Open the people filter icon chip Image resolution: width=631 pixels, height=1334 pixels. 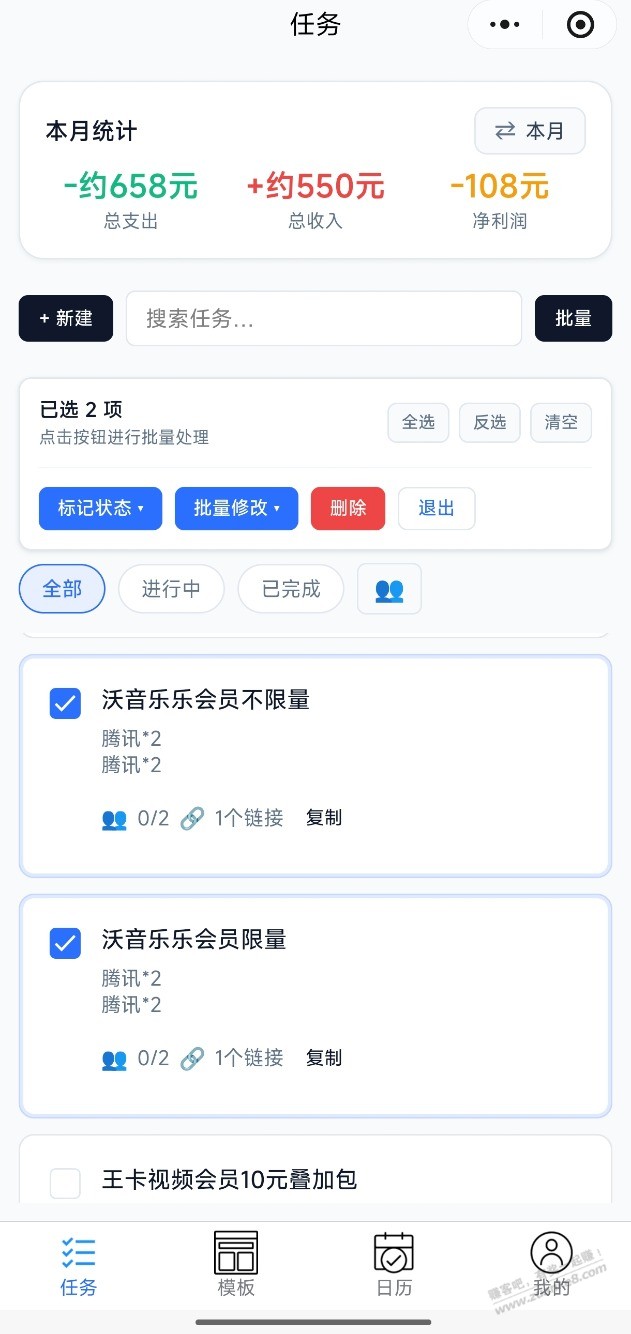[389, 589]
